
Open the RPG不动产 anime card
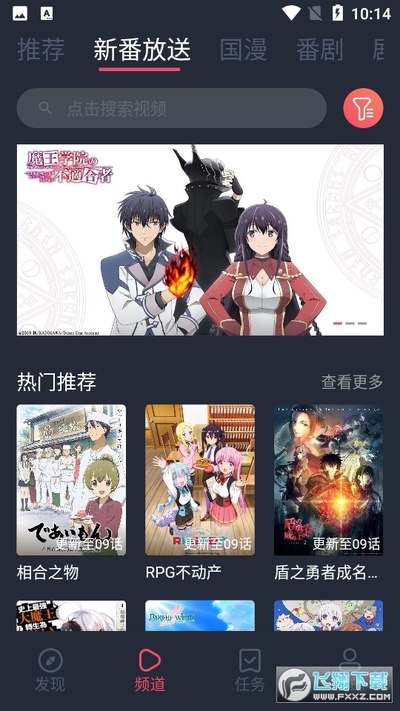(x=200, y=493)
